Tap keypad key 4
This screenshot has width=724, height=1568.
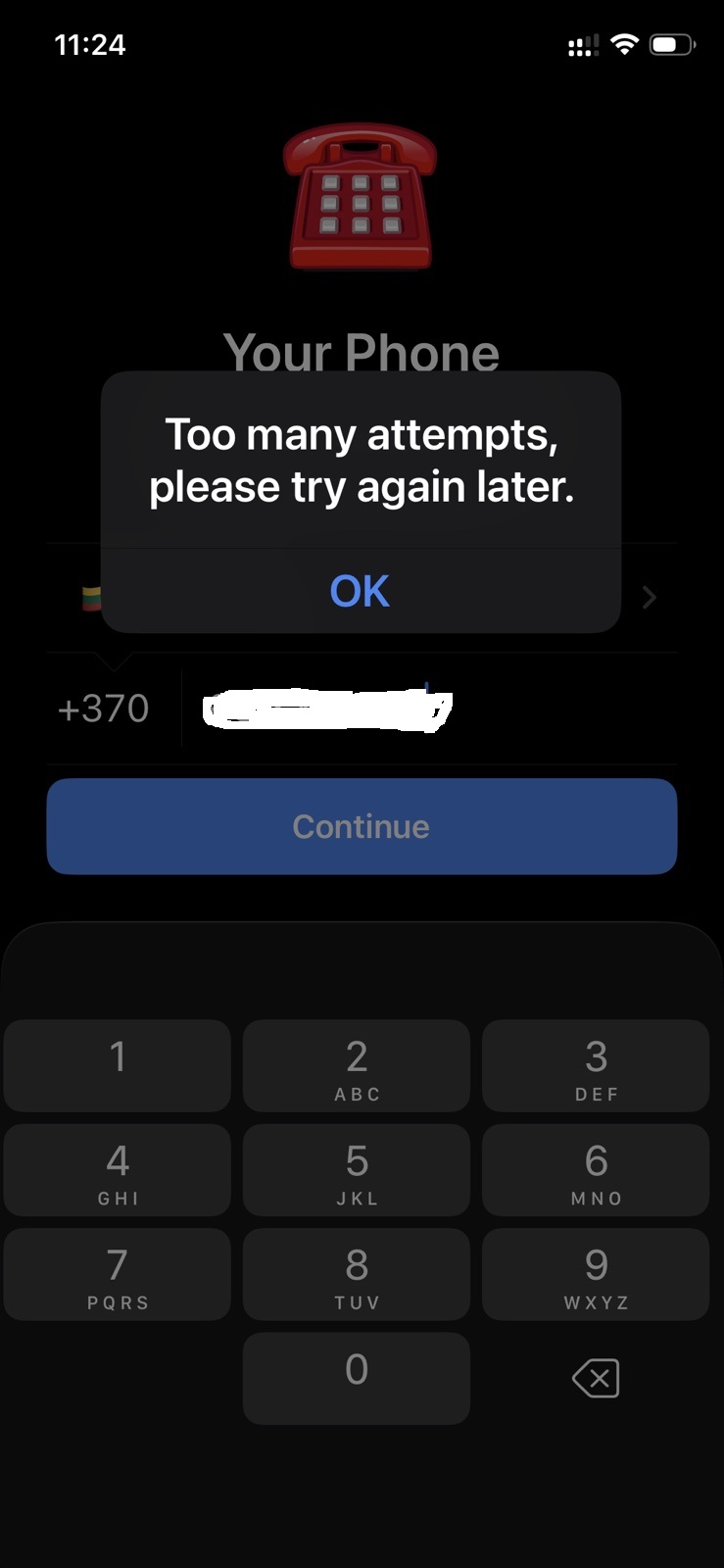coord(118,1170)
